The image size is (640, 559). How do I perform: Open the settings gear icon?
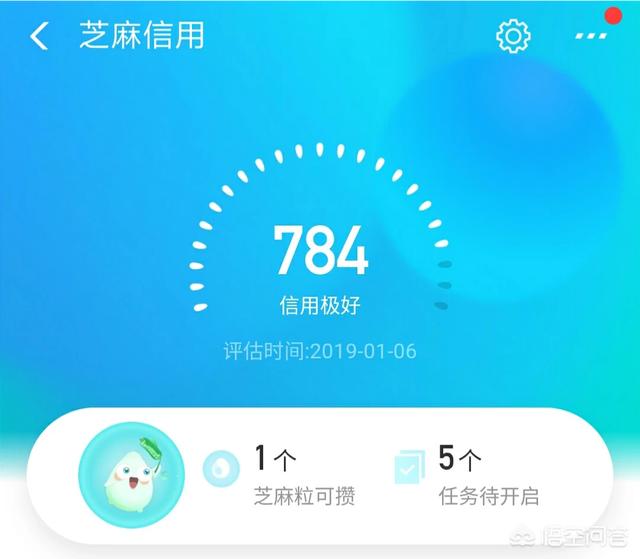pyautogui.click(x=513, y=37)
